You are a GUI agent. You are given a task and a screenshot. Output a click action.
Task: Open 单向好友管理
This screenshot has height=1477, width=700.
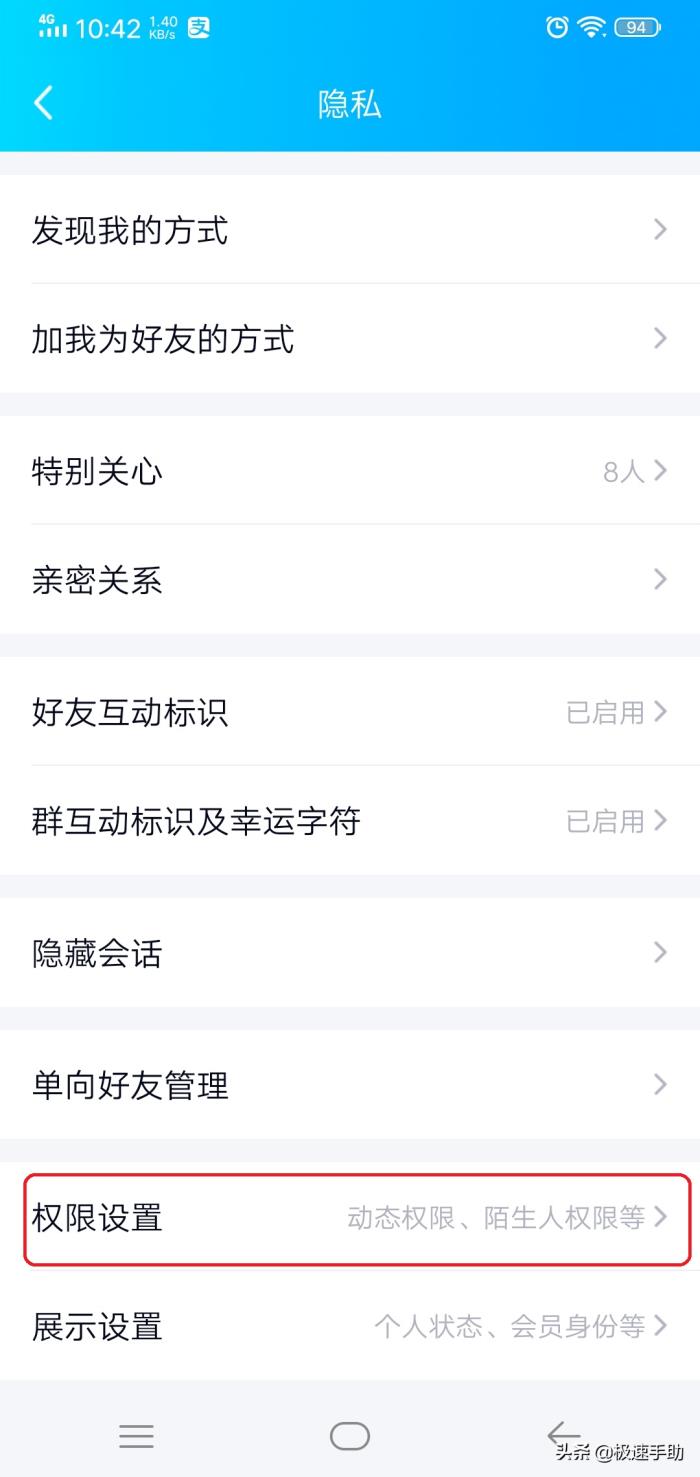350,1084
